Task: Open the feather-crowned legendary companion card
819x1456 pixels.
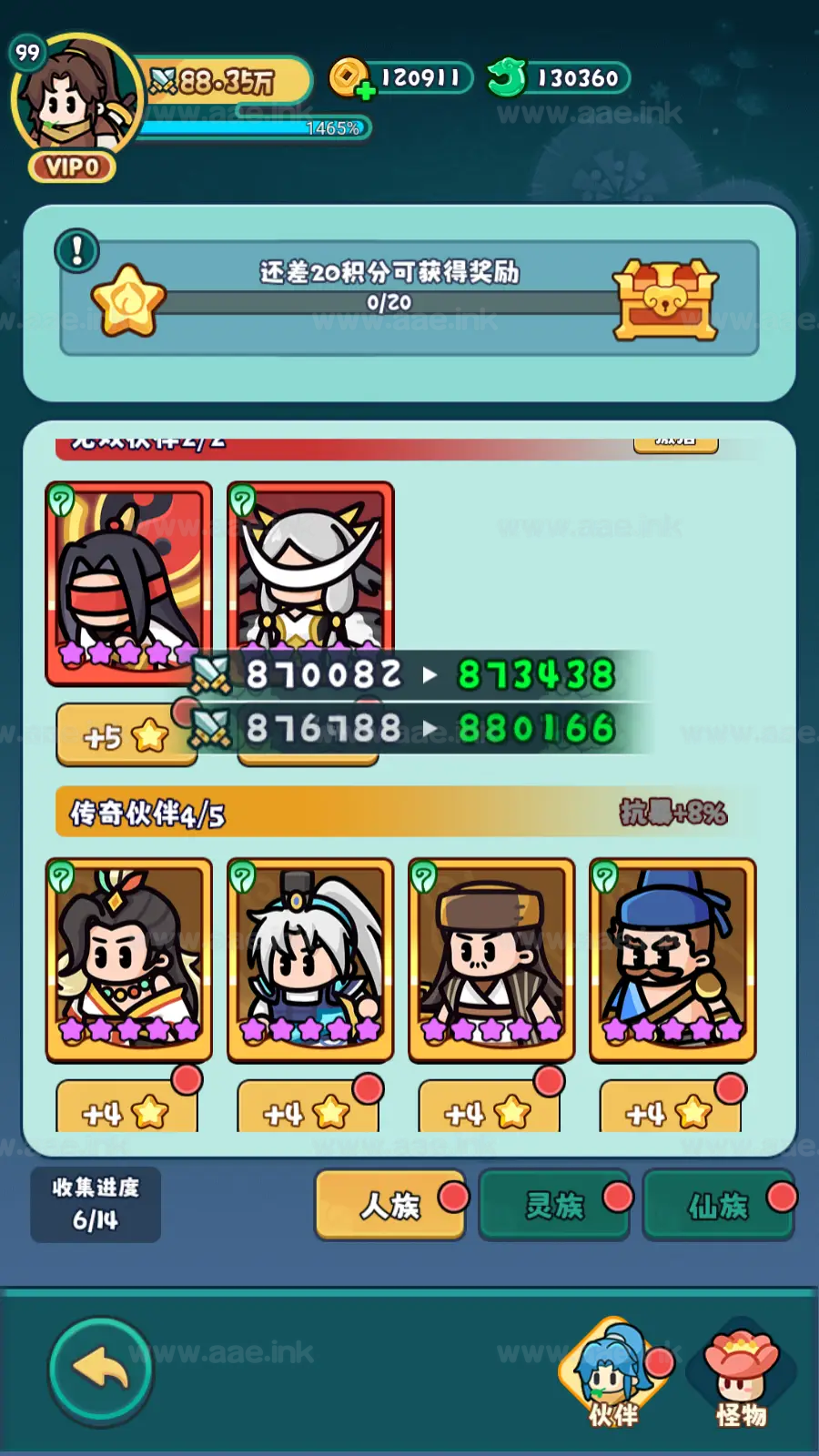Action: 128,958
